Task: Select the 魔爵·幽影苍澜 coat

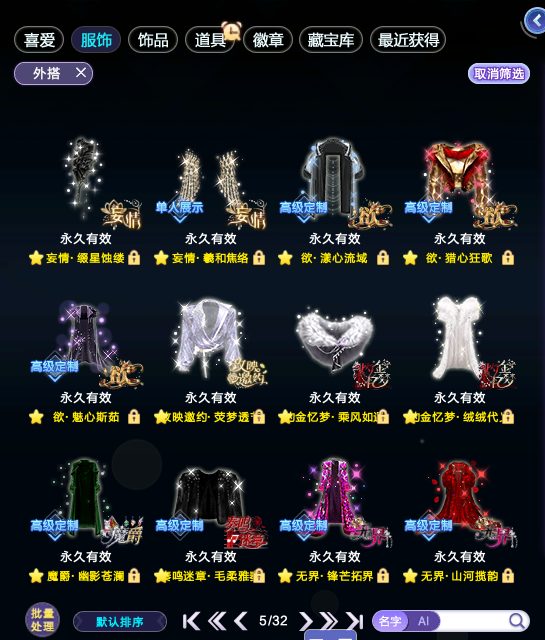Action: 85,519
